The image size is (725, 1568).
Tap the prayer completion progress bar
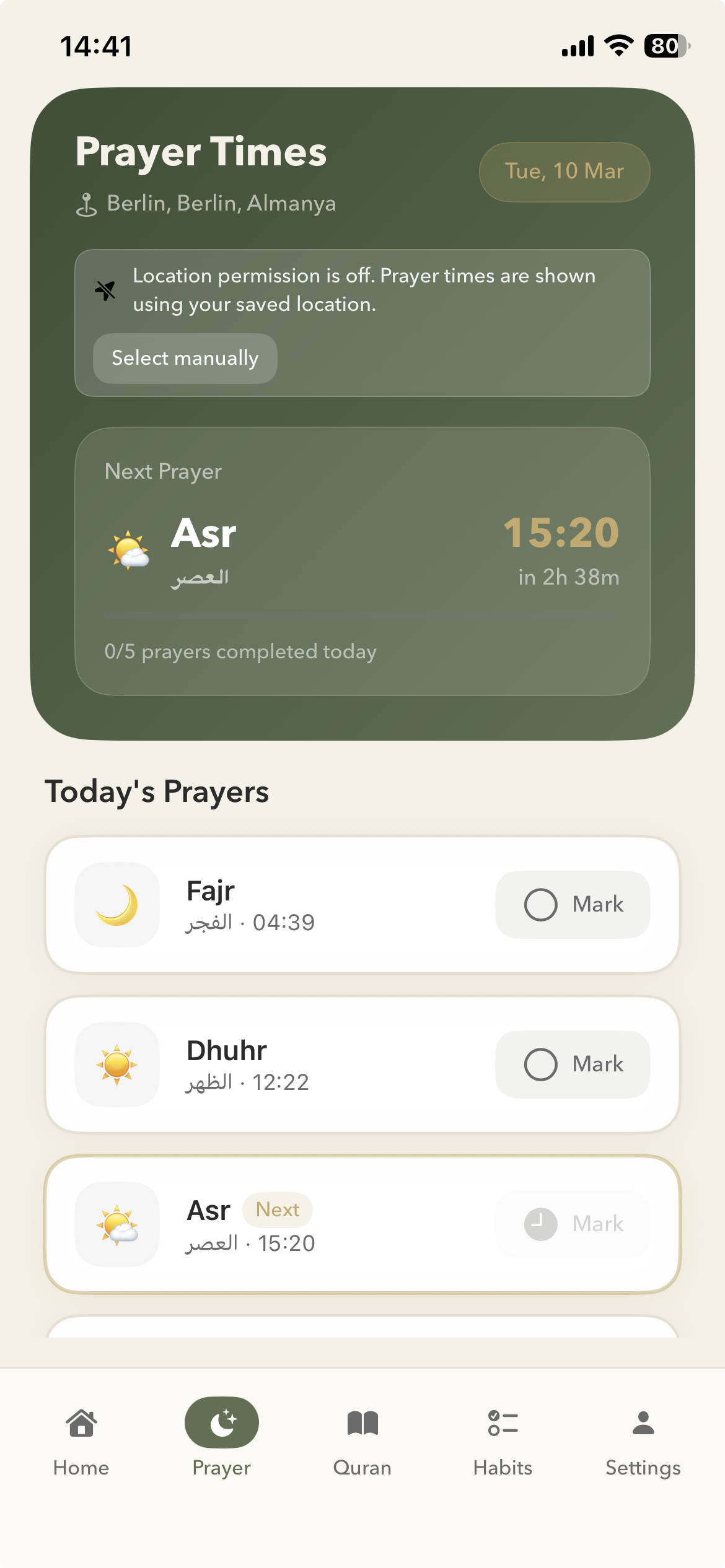[362, 614]
